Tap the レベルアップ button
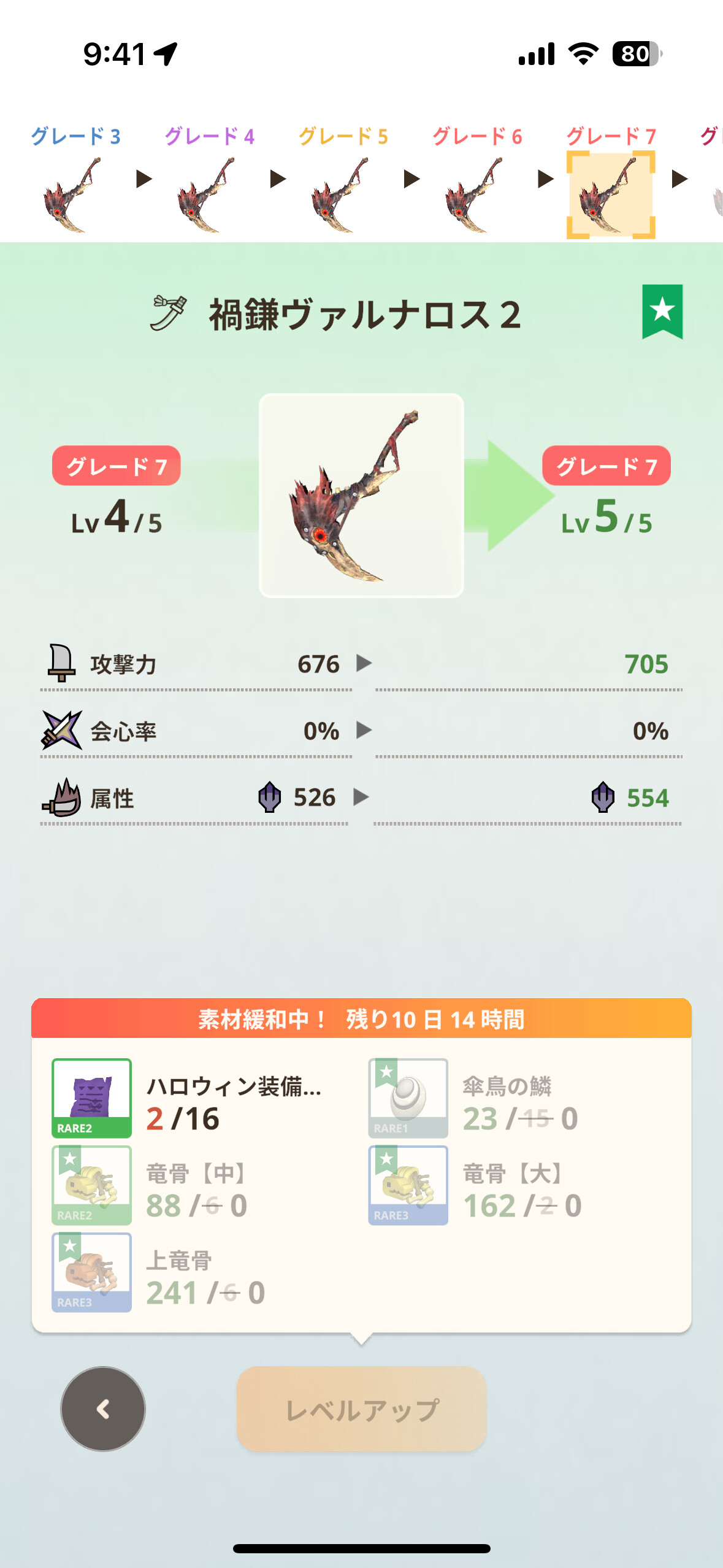The width and height of the screenshot is (723, 1568). click(361, 1408)
